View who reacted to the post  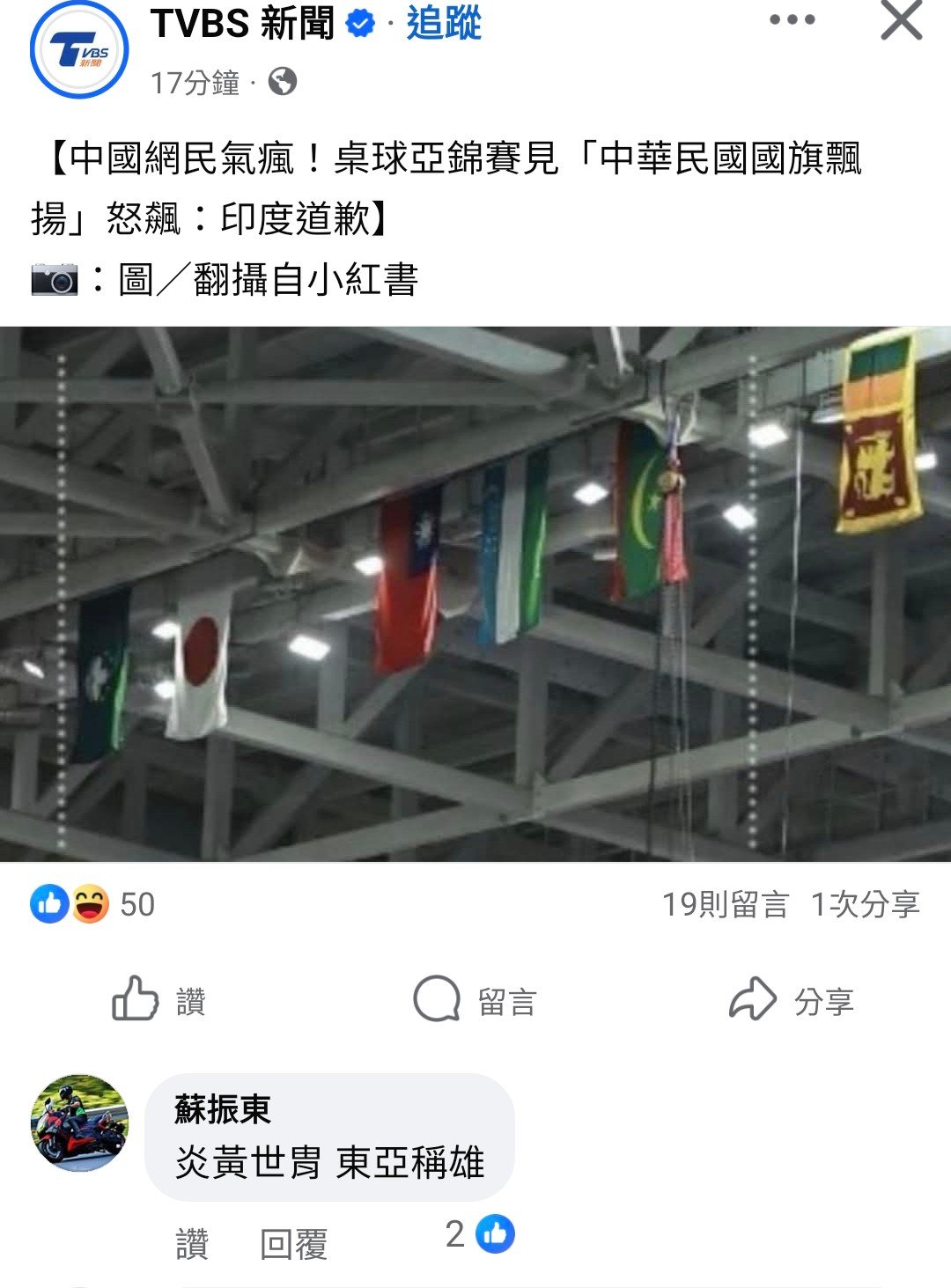coord(92,904)
